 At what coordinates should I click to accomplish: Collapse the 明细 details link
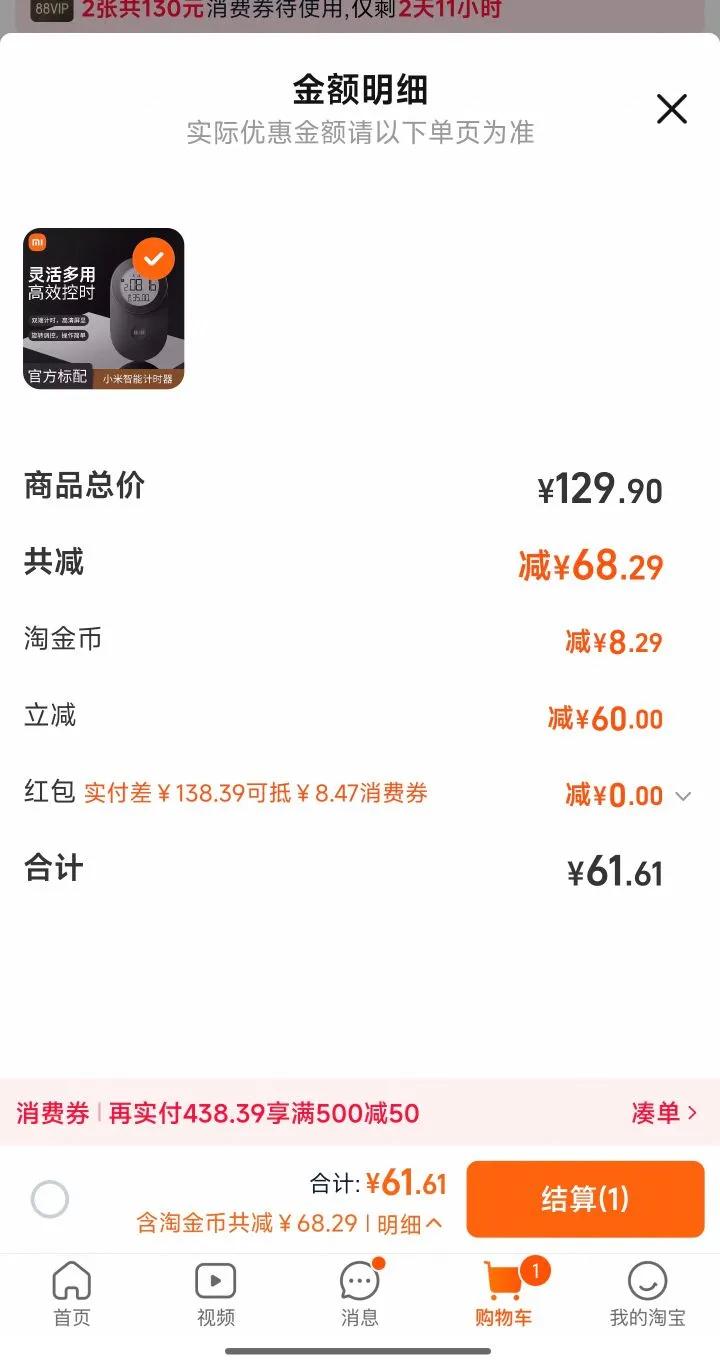coord(409,1223)
